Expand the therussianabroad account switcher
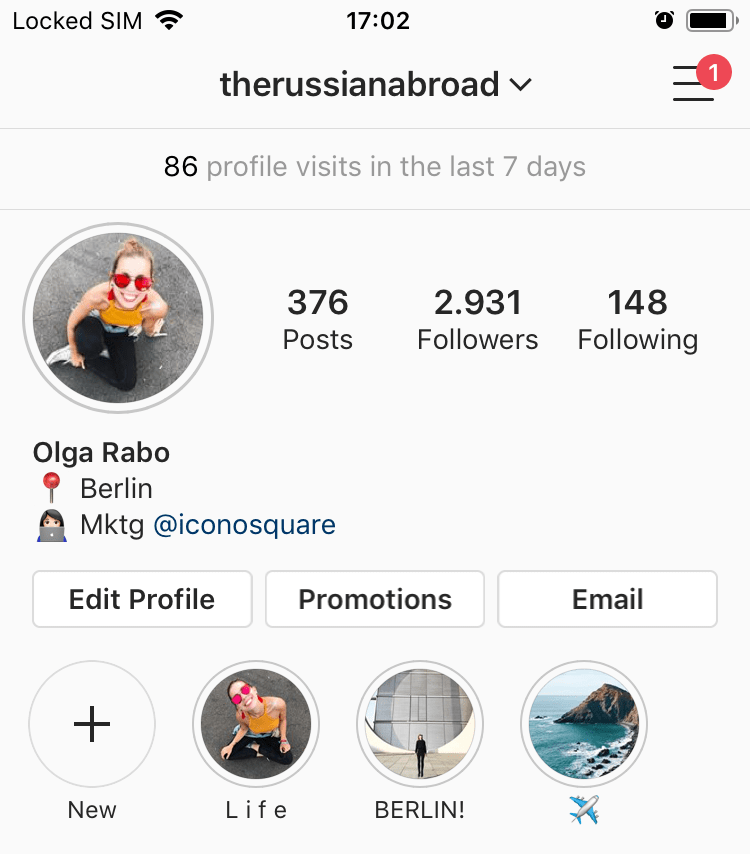Image resolution: width=750 pixels, height=854 pixels. click(x=375, y=85)
